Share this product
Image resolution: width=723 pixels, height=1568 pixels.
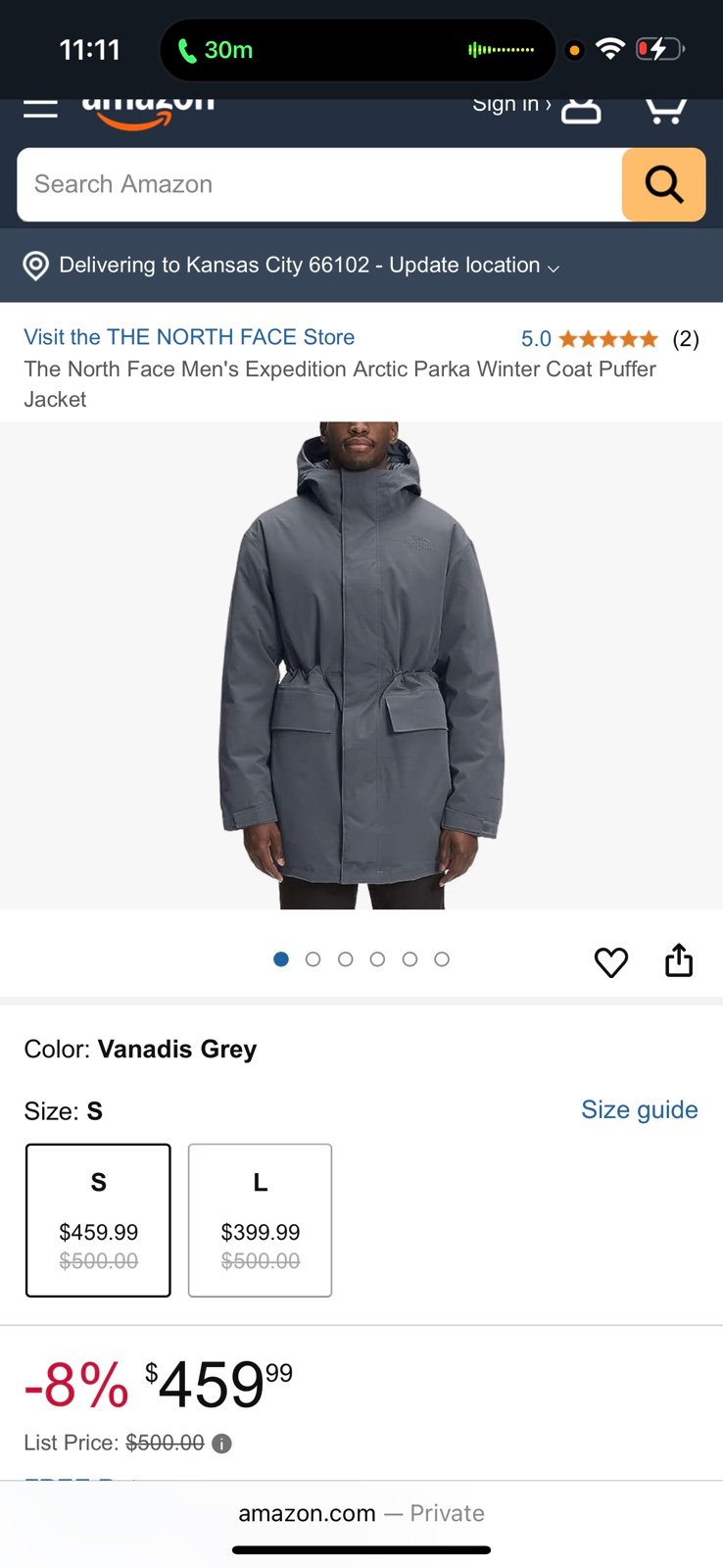coord(679,960)
